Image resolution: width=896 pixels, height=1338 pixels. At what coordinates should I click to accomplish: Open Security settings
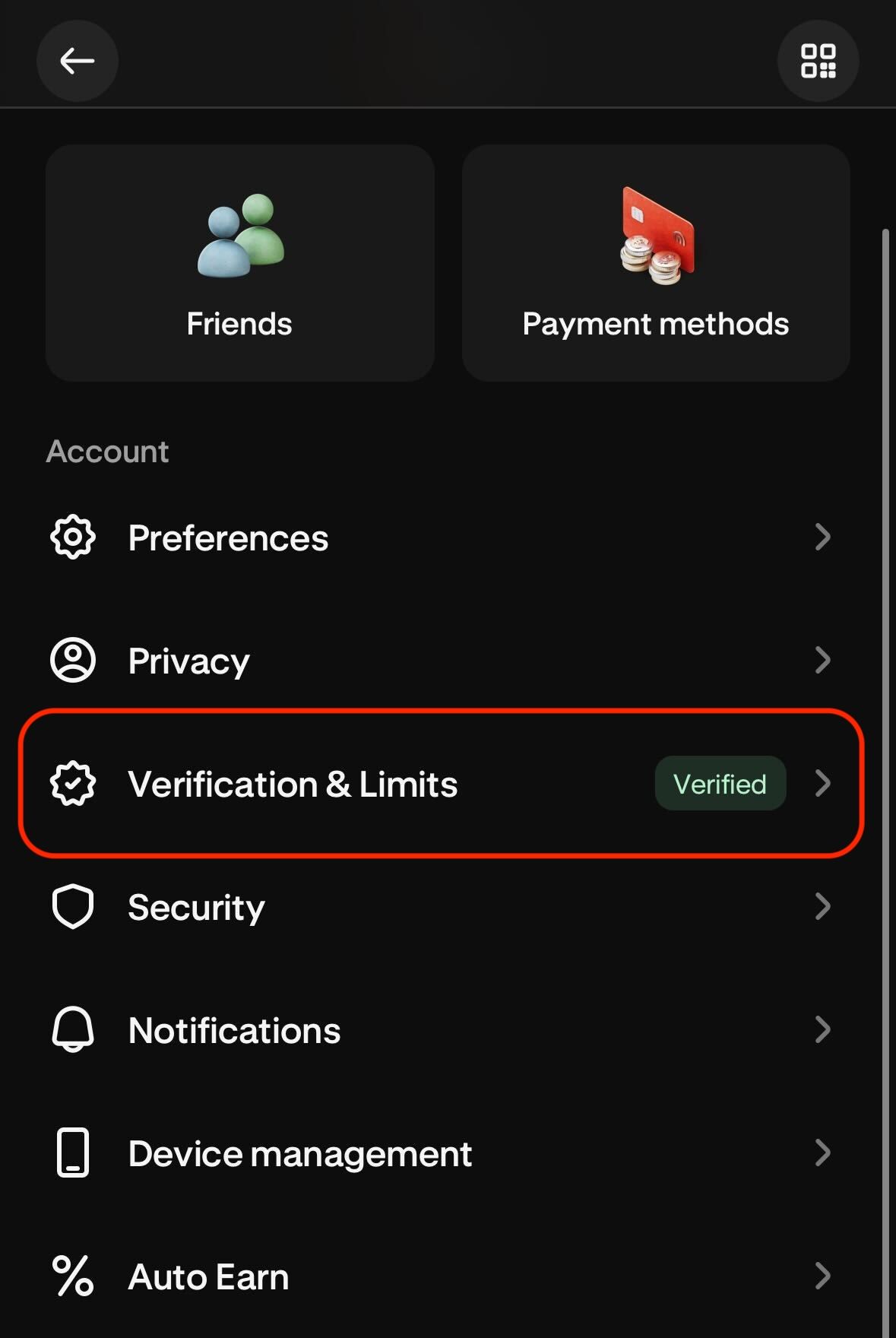441,907
